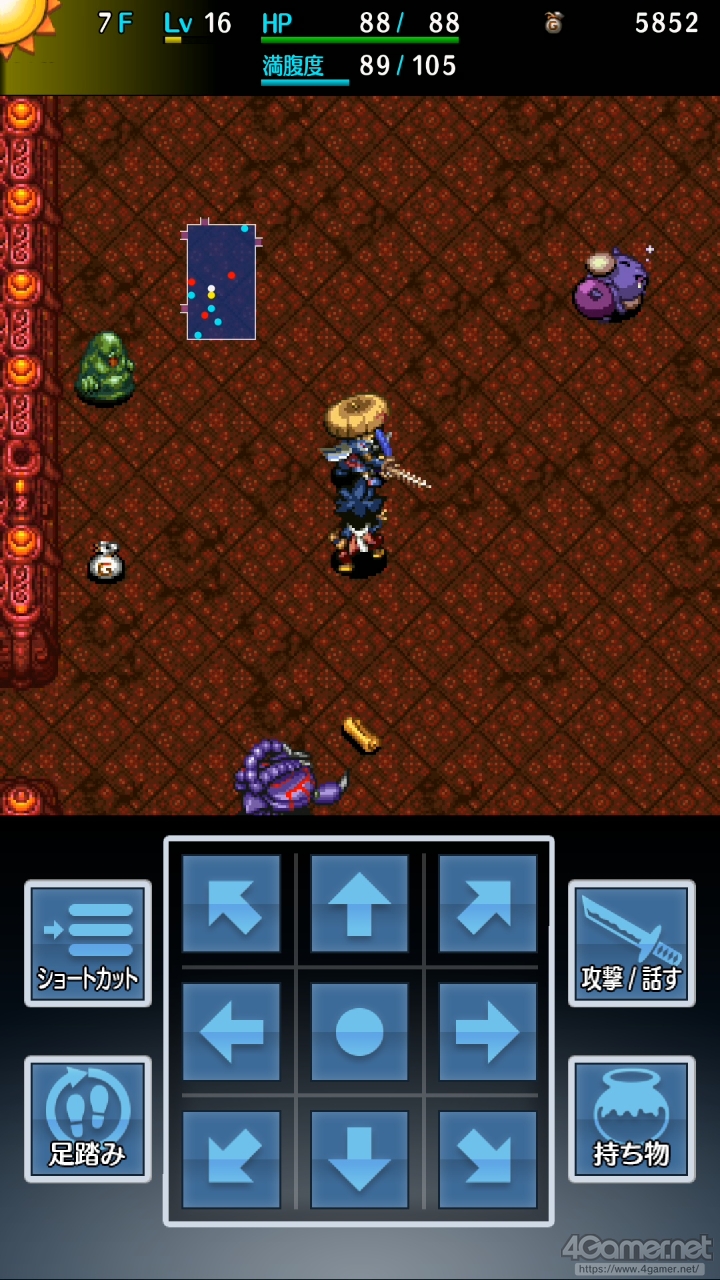Move character down with the down arrow

point(359,1159)
